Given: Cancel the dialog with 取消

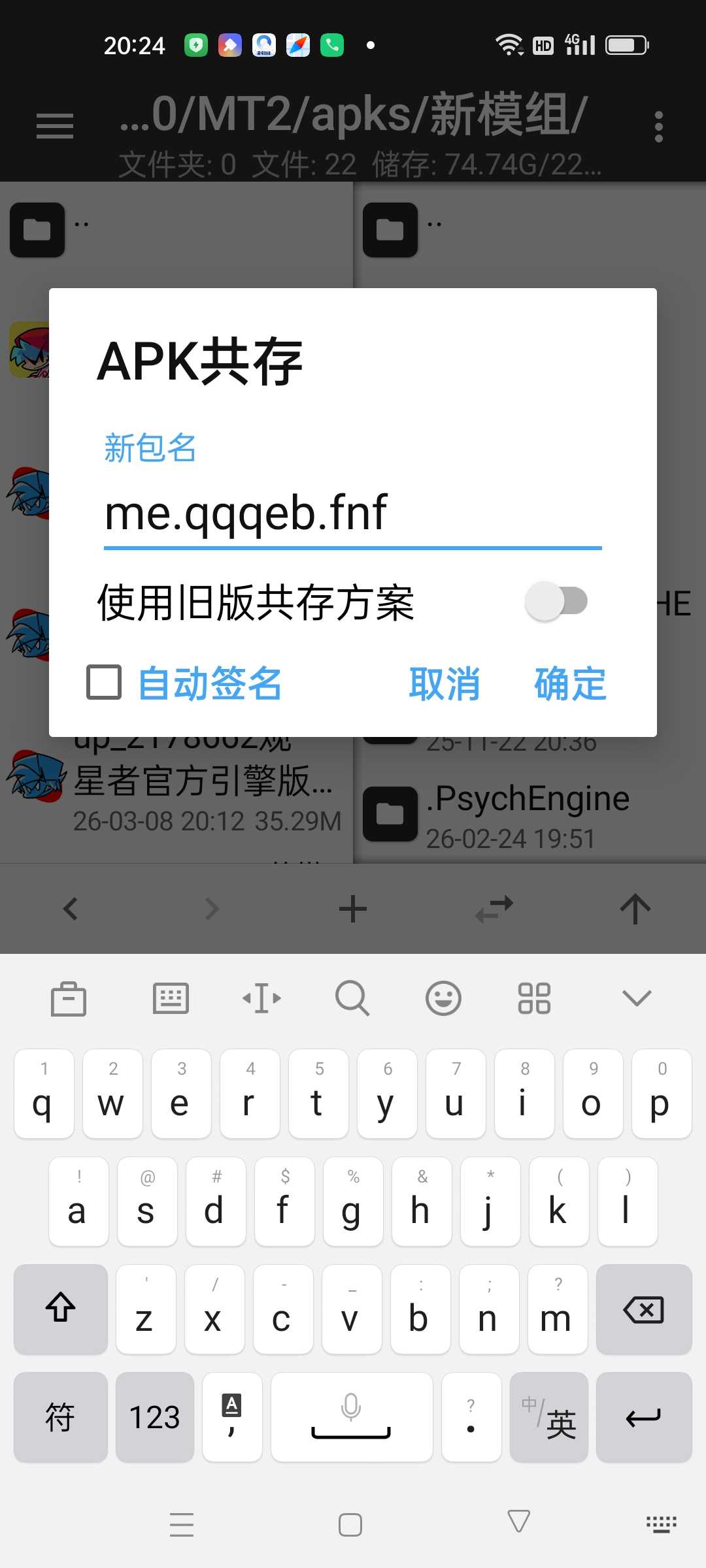Looking at the screenshot, I should (445, 684).
